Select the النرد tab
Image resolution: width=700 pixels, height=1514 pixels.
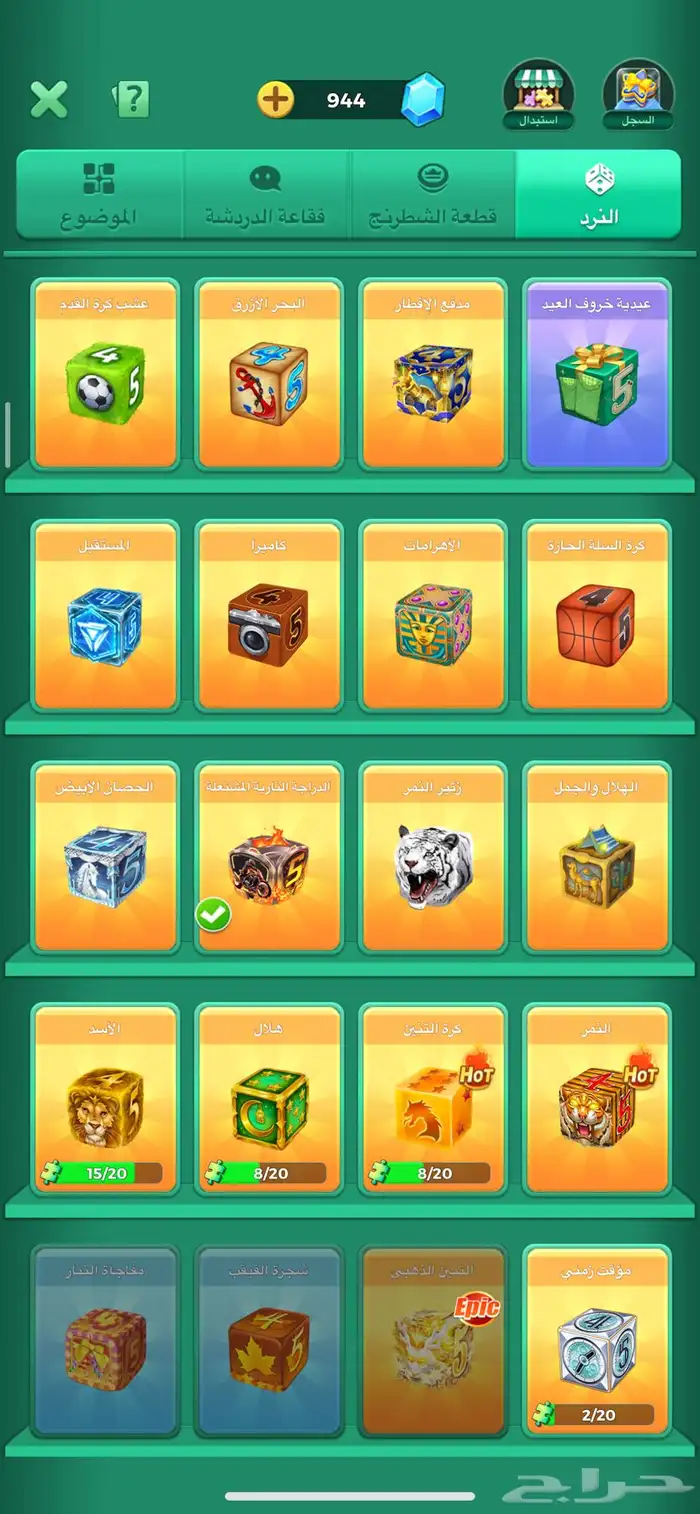click(599, 195)
